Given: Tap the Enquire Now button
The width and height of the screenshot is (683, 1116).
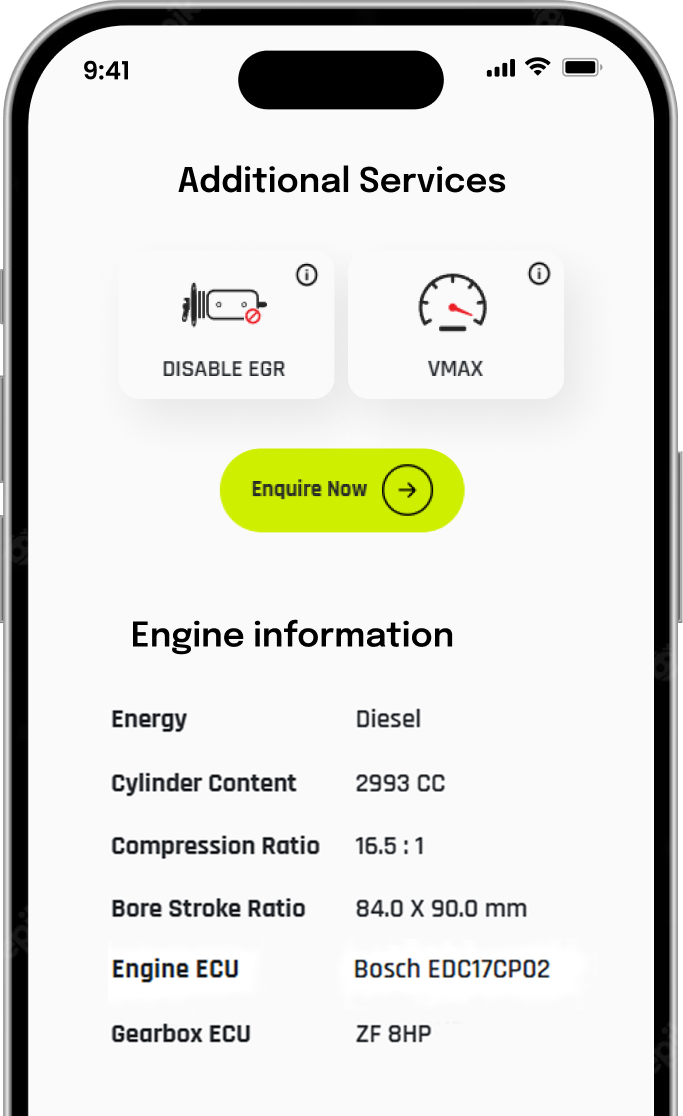Looking at the screenshot, I should (x=342, y=490).
